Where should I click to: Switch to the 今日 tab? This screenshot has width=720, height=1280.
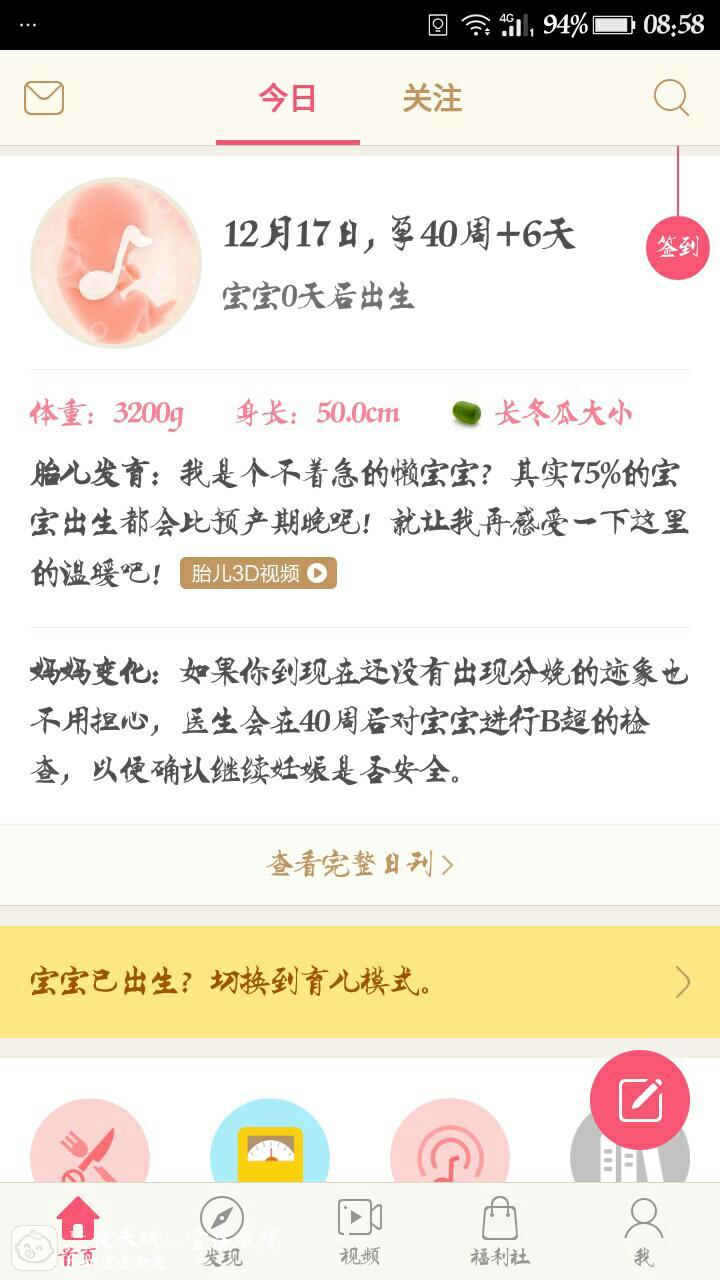pos(287,98)
